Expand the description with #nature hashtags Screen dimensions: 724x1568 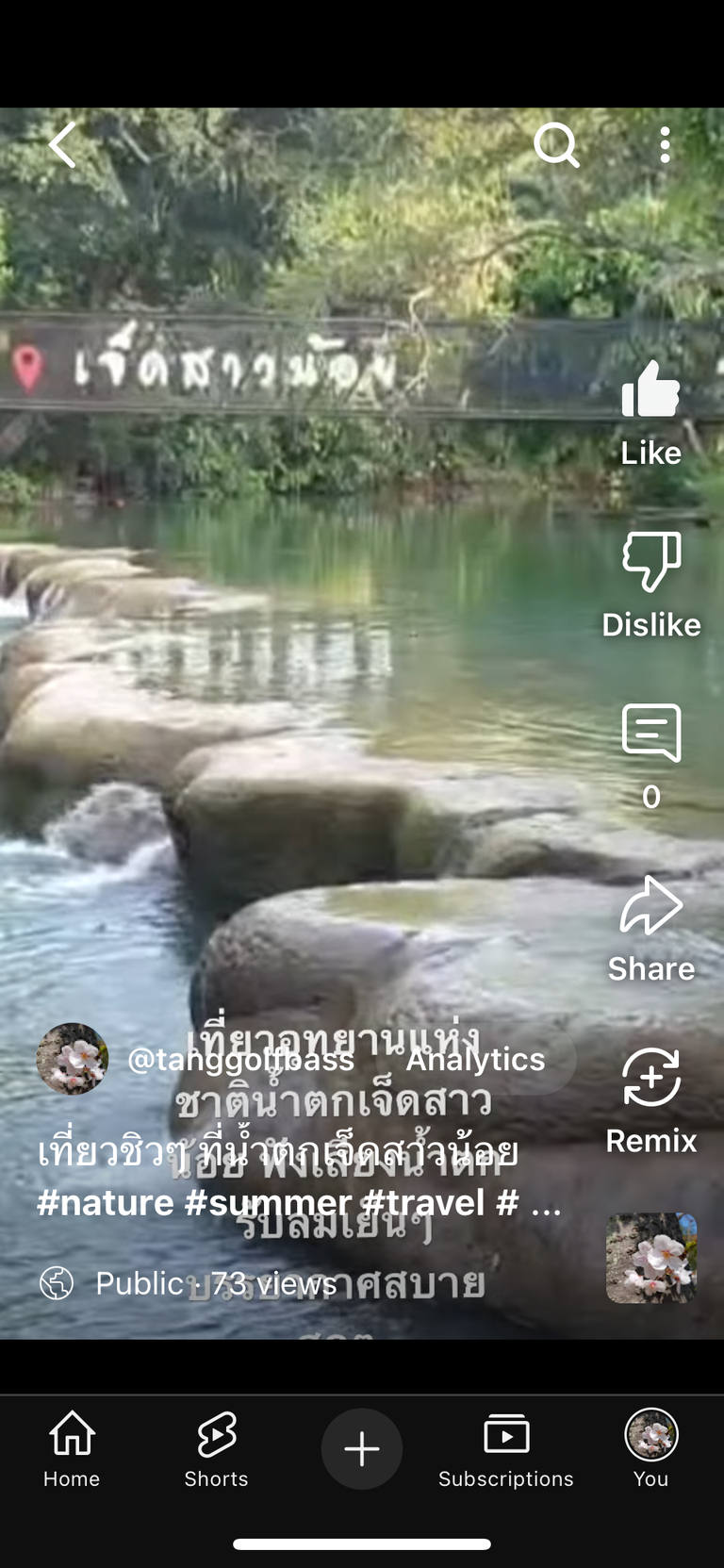[x=300, y=1178]
